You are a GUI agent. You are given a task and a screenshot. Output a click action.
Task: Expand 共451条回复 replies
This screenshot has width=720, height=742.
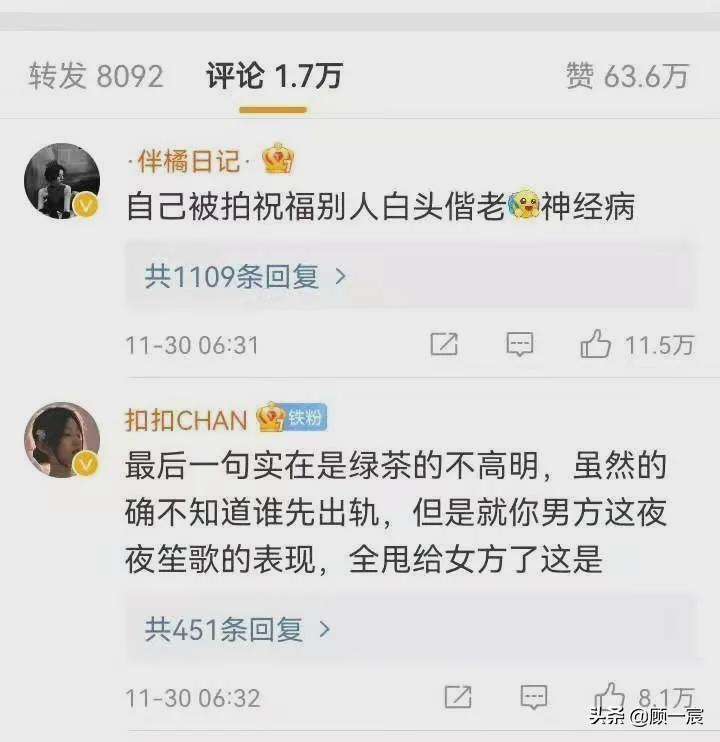pyautogui.click(x=238, y=629)
